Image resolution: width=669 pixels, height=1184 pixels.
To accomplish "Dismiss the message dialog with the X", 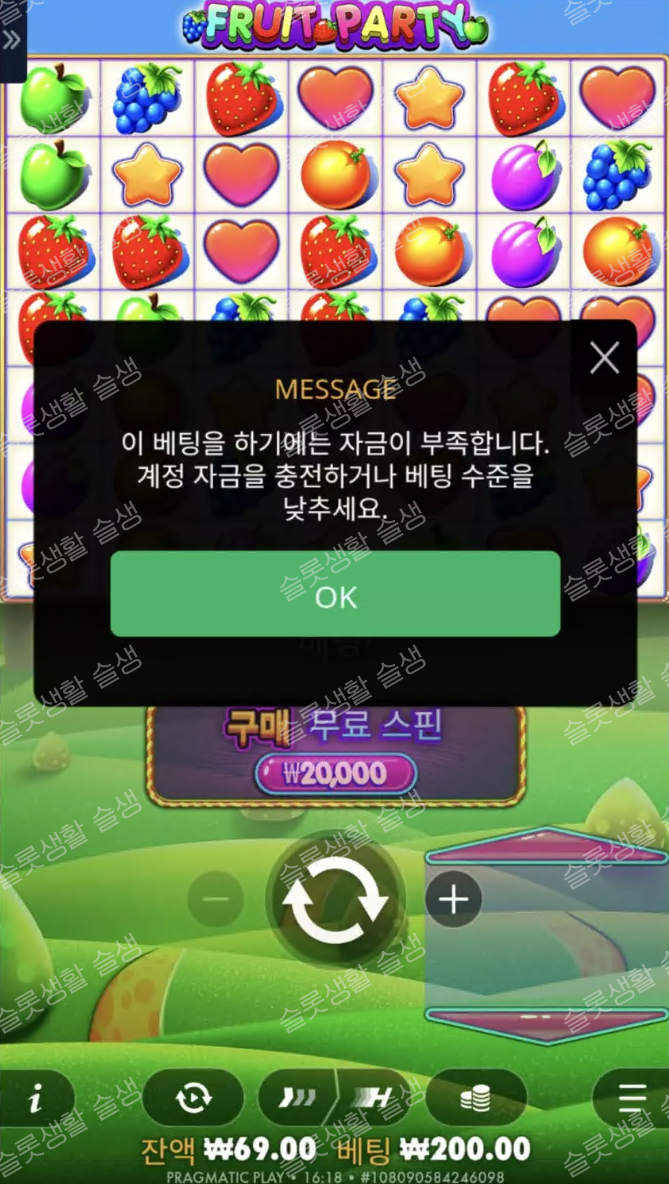I will coord(604,357).
